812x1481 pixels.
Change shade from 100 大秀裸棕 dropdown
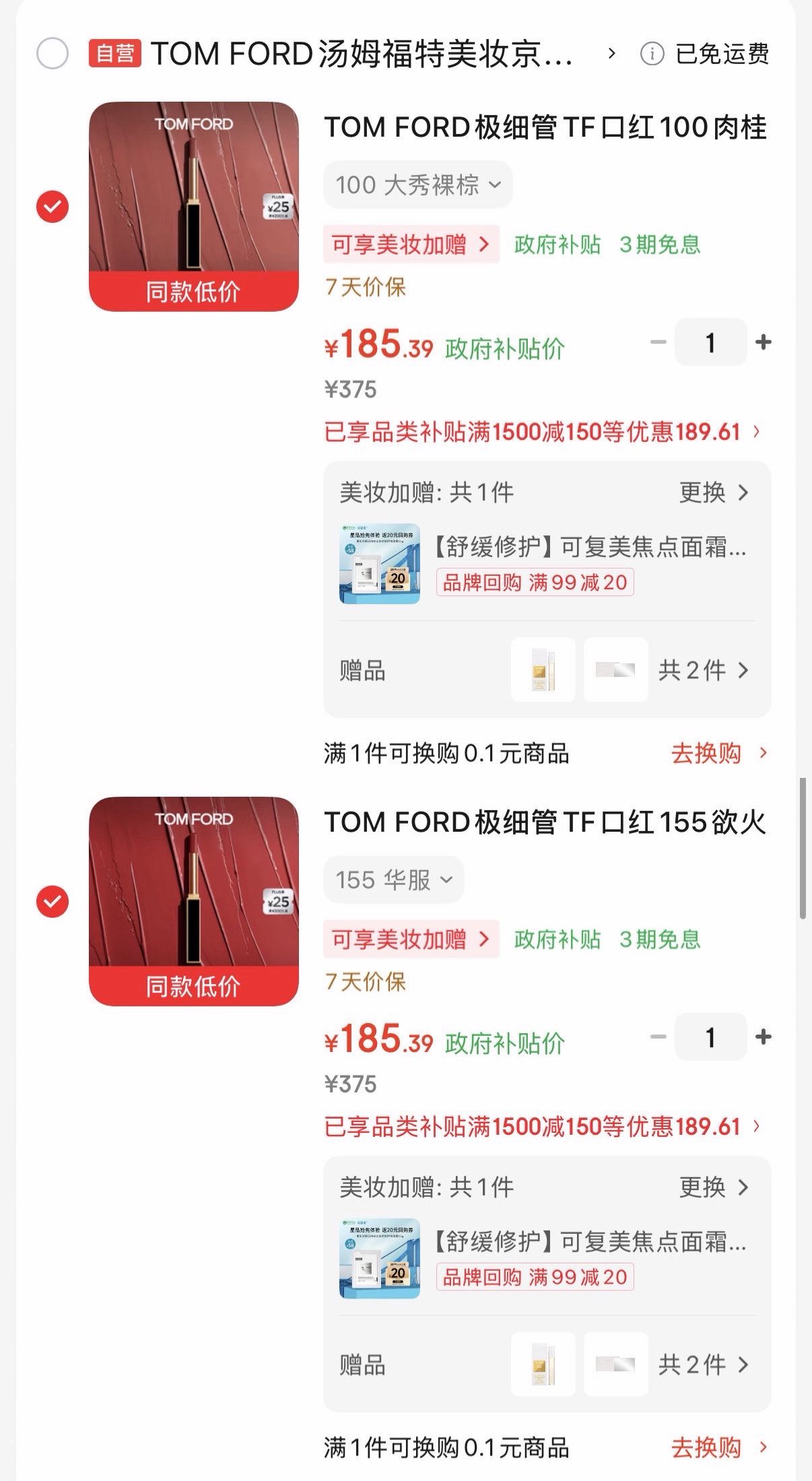tap(417, 185)
